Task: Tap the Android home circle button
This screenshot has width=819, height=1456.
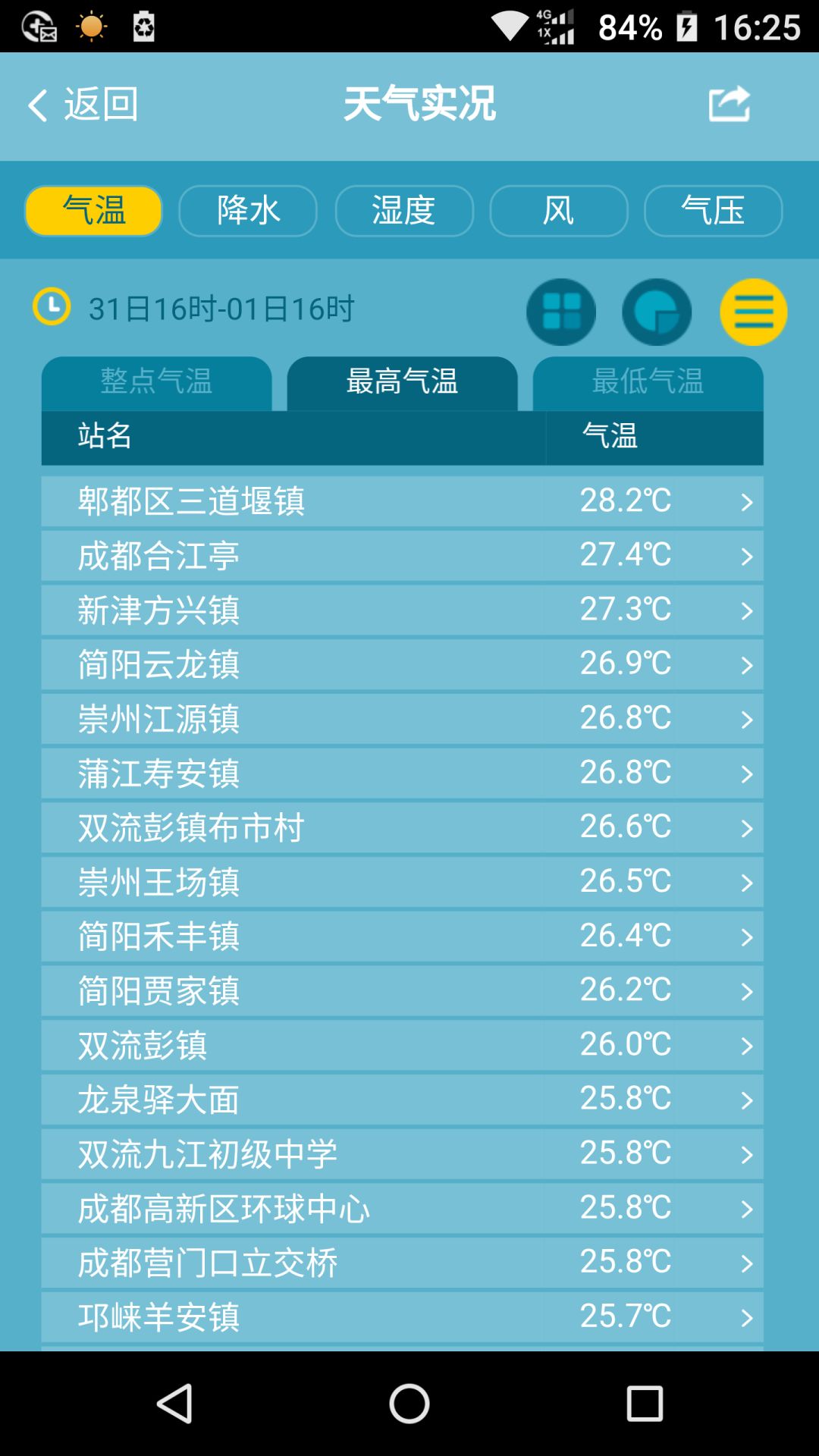Action: click(409, 1404)
